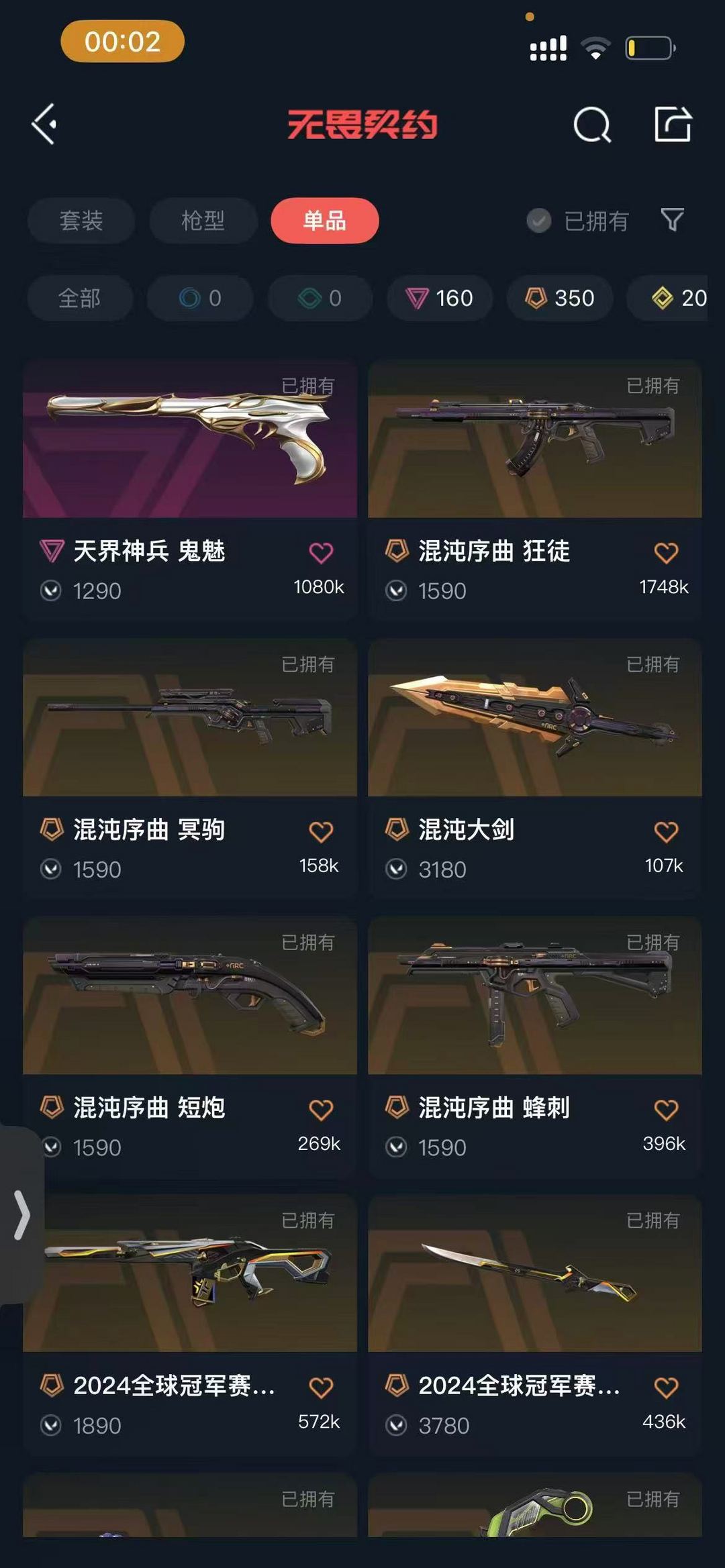Screen dimensions: 725x1568
Task: Select the yellow 20 currency filter
Action: point(677,299)
